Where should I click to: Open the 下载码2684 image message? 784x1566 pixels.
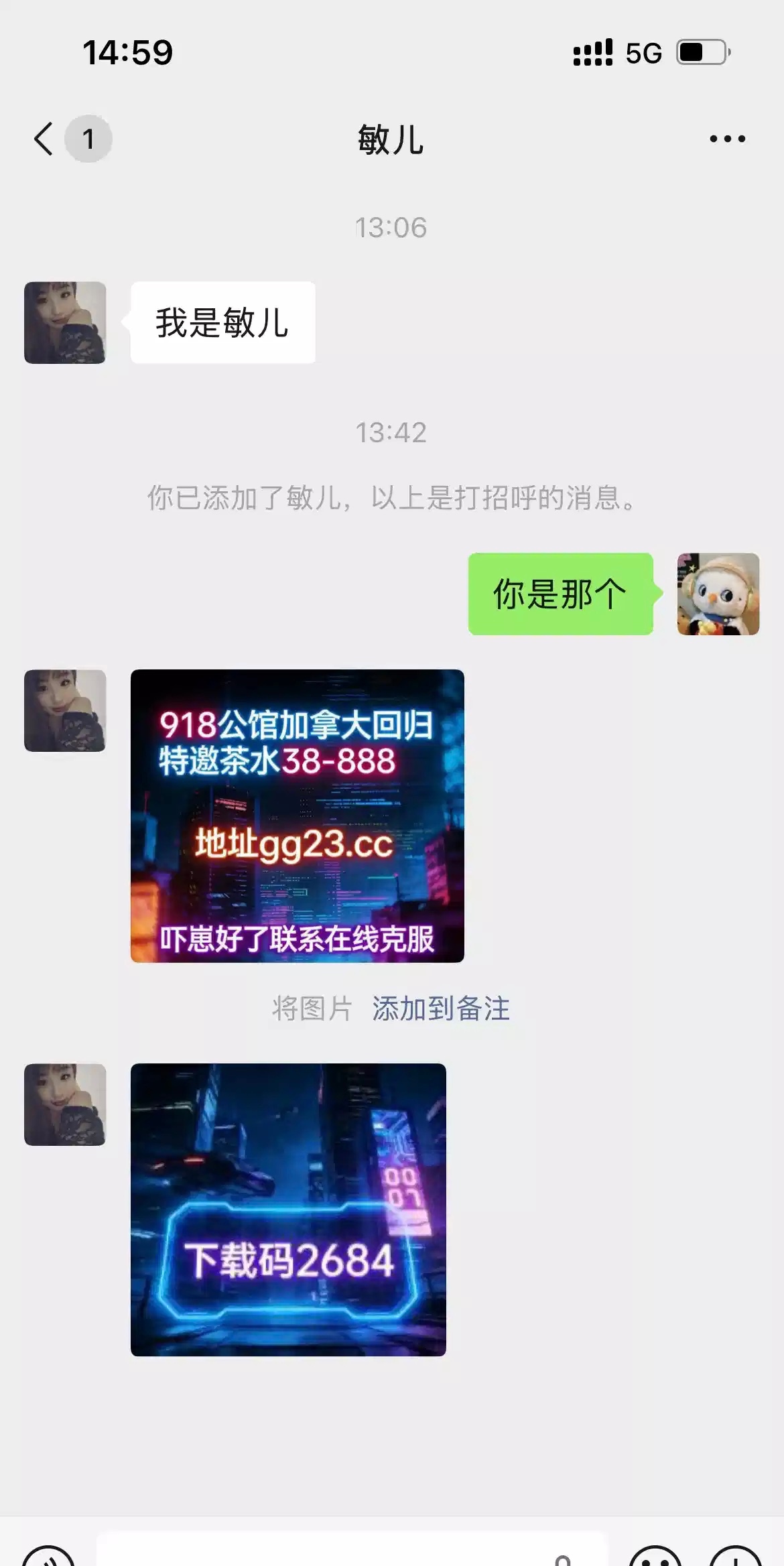click(288, 1210)
